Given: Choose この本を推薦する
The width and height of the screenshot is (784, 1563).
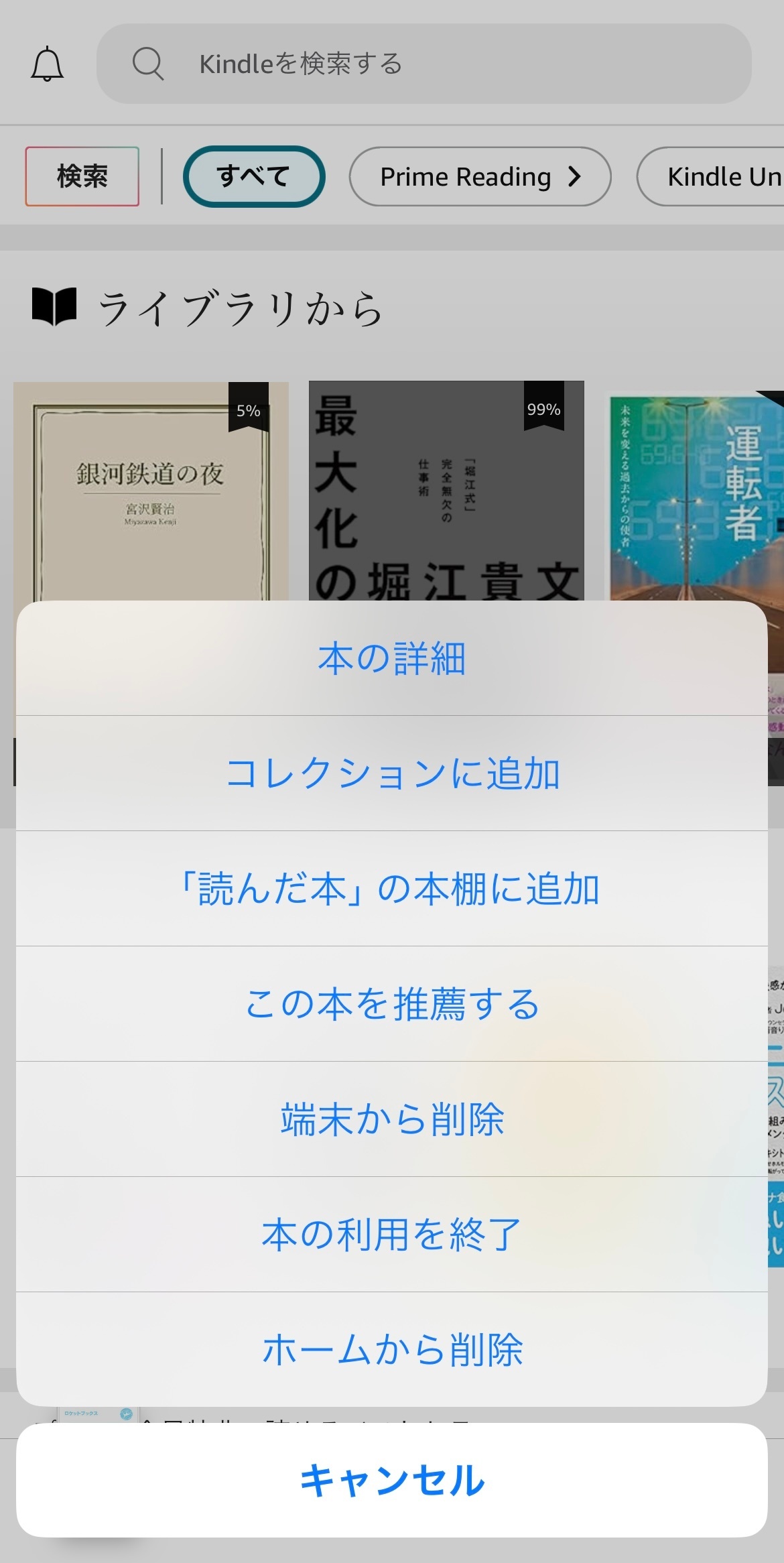Looking at the screenshot, I should pos(392,1004).
